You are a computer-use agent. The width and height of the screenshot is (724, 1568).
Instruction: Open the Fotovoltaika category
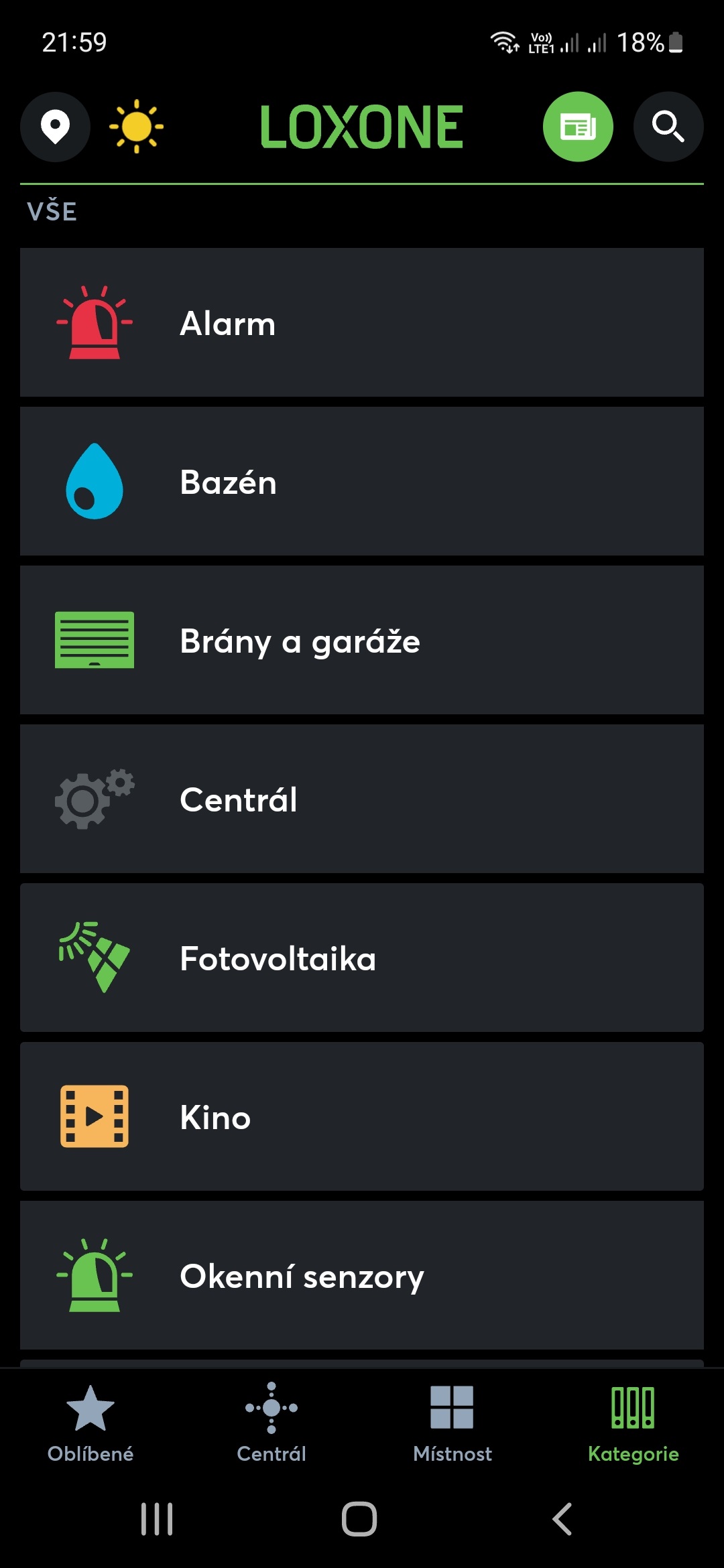(x=362, y=958)
